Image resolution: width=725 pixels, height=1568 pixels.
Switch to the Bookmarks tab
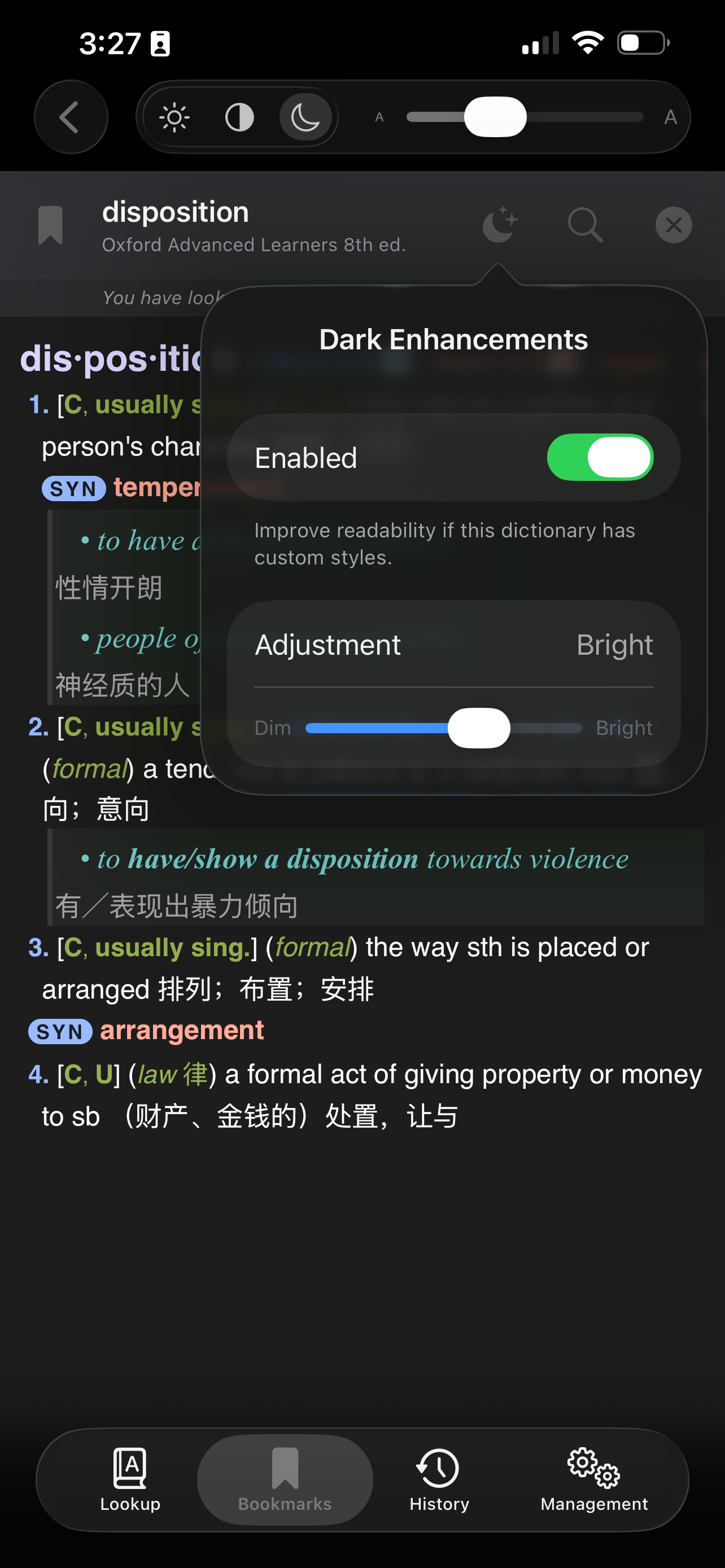click(x=285, y=1479)
